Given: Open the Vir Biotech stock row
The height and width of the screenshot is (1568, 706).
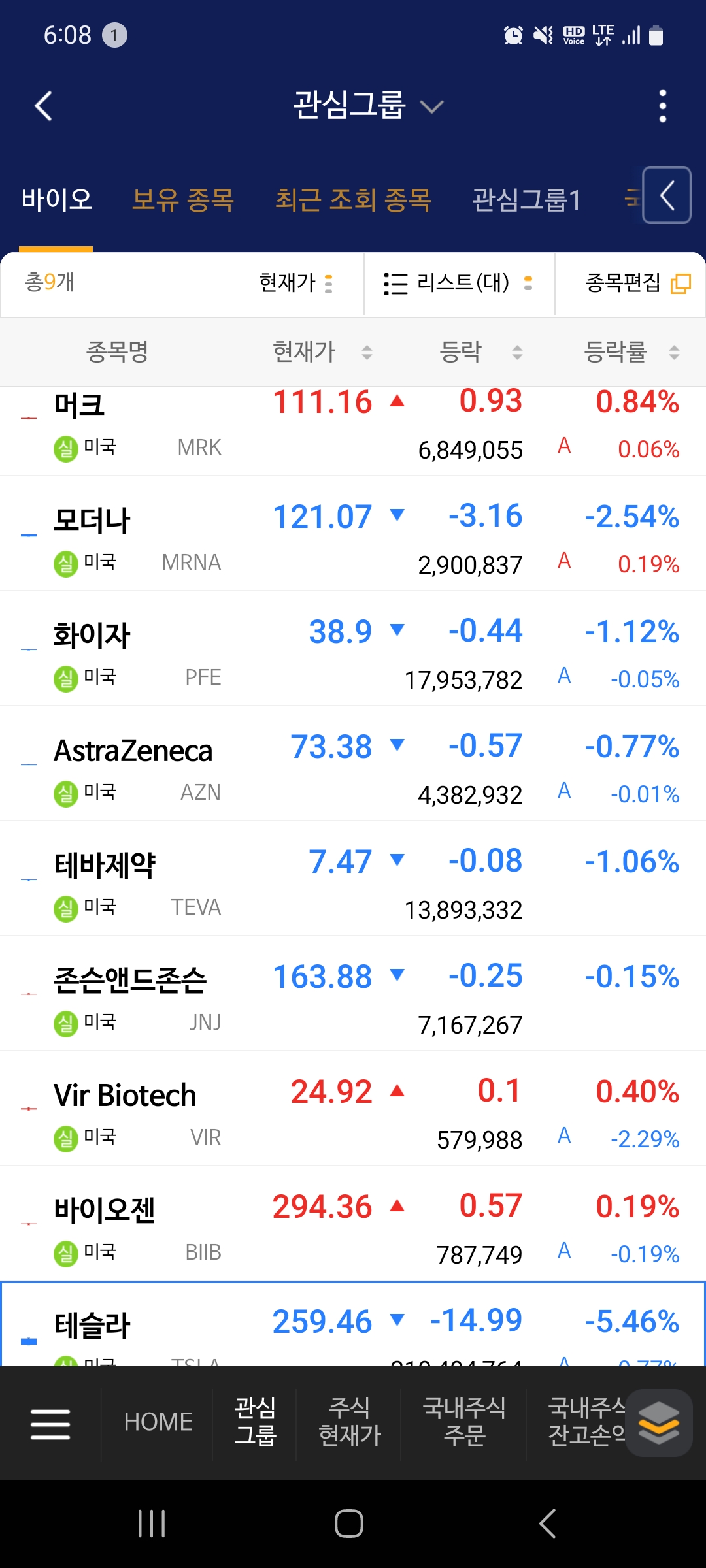Looking at the screenshot, I should coord(353,1109).
